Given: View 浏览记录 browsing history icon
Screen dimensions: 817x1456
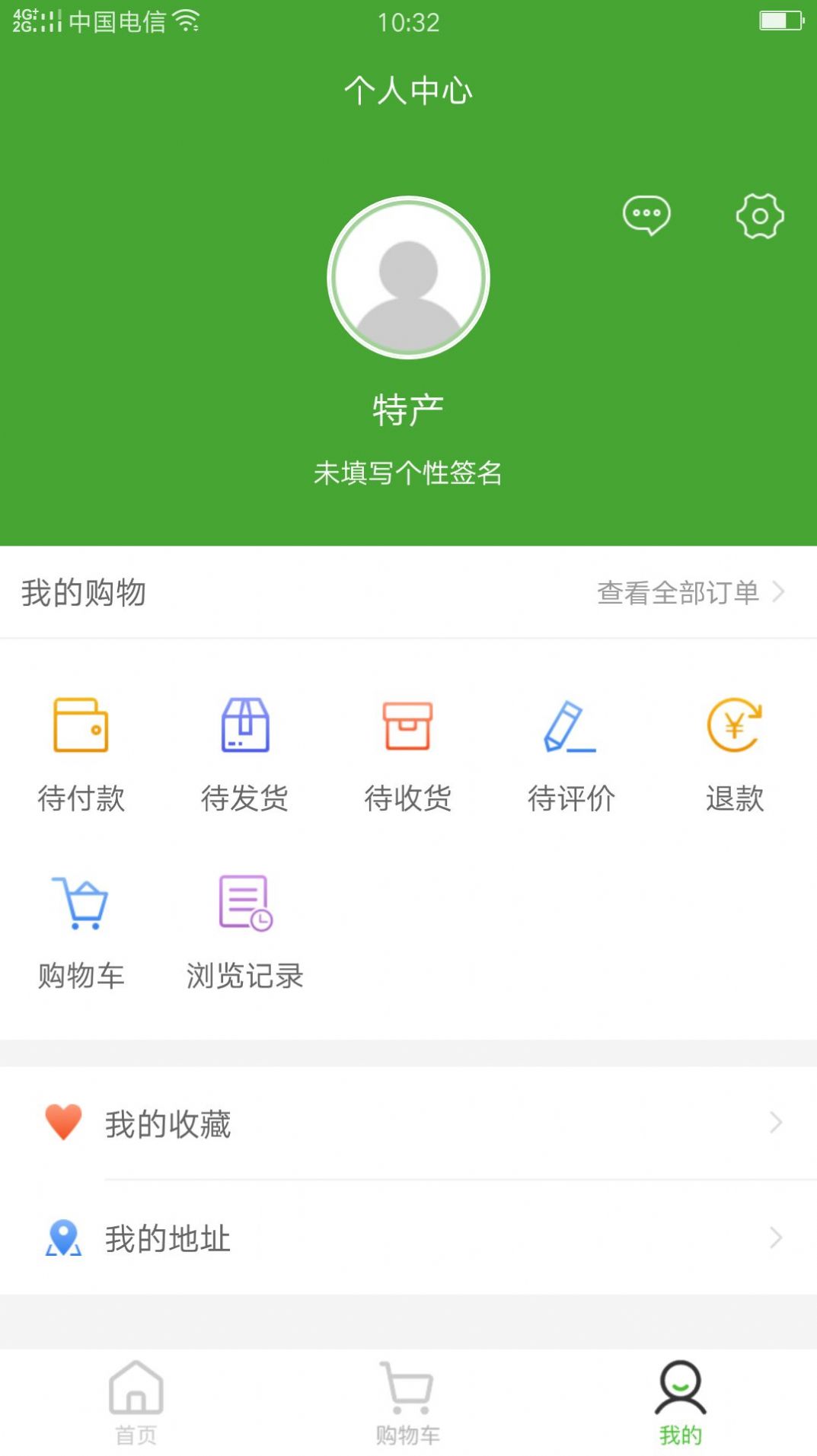Looking at the screenshot, I should point(244,907).
